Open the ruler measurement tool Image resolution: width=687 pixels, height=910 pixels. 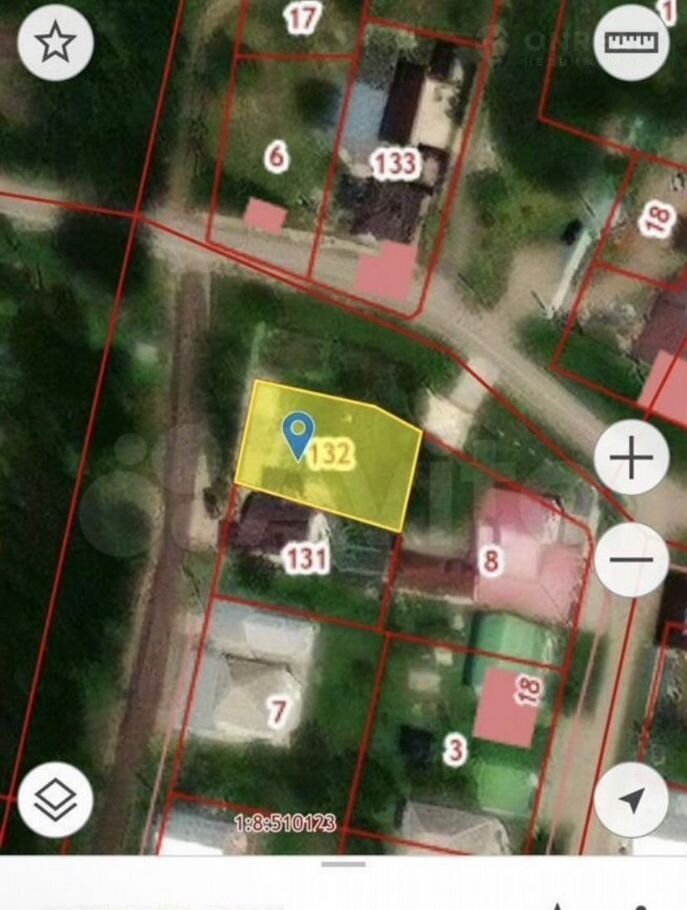(631, 43)
